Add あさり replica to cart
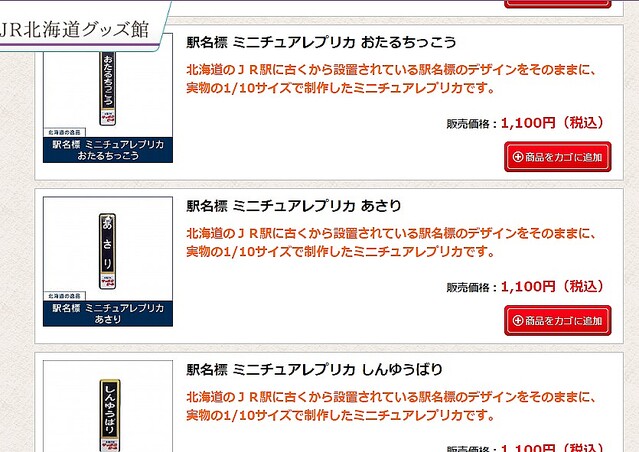The height and width of the screenshot is (452, 639). [558, 320]
